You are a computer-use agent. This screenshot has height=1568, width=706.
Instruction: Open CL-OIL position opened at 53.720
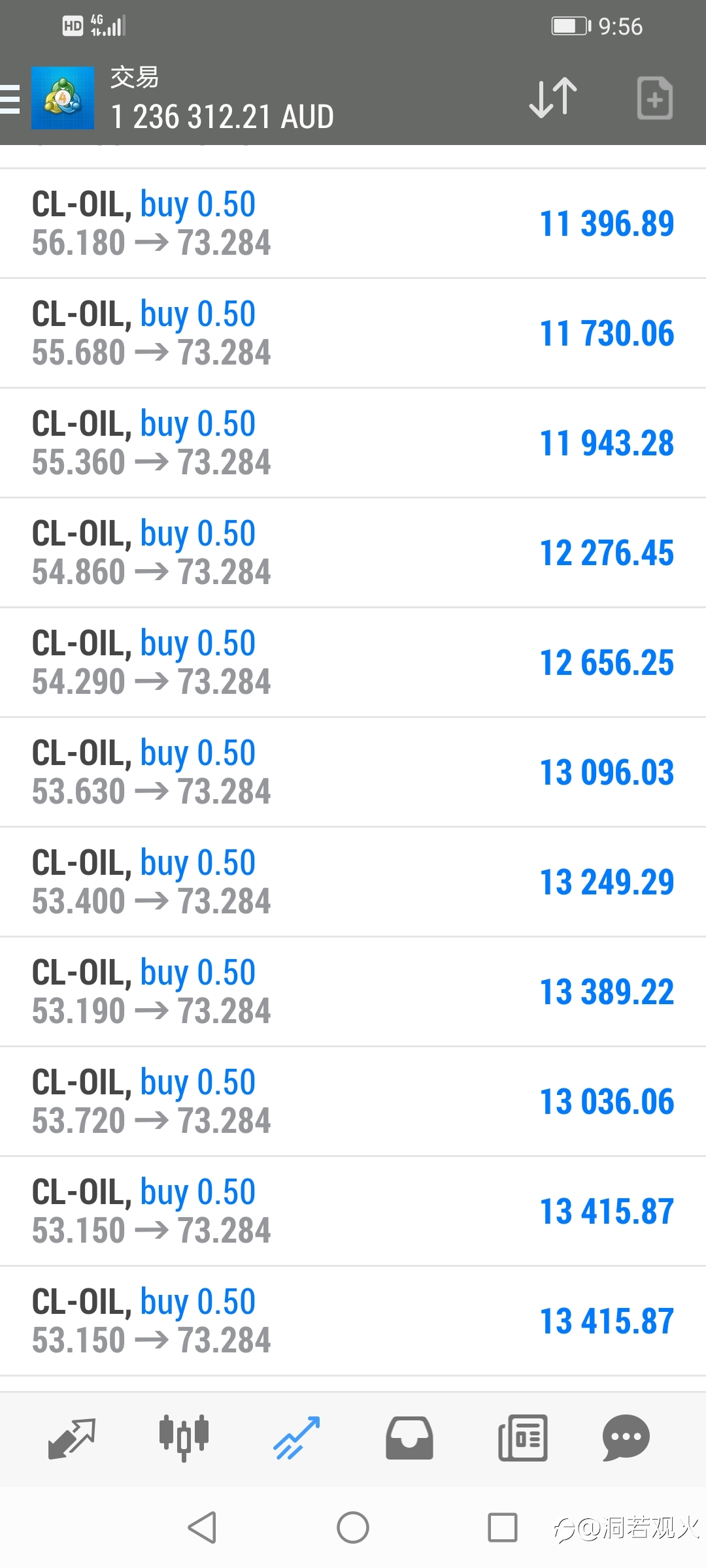pyautogui.click(x=353, y=1102)
